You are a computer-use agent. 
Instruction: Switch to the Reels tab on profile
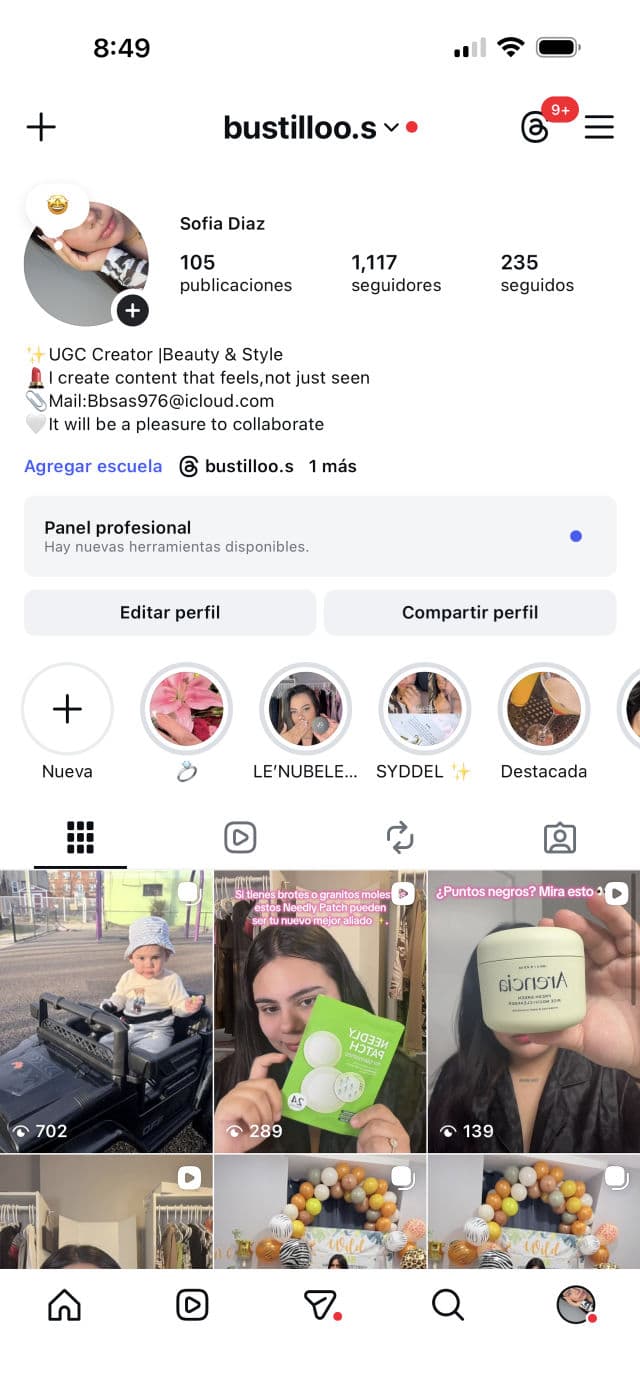pos(240,837)
